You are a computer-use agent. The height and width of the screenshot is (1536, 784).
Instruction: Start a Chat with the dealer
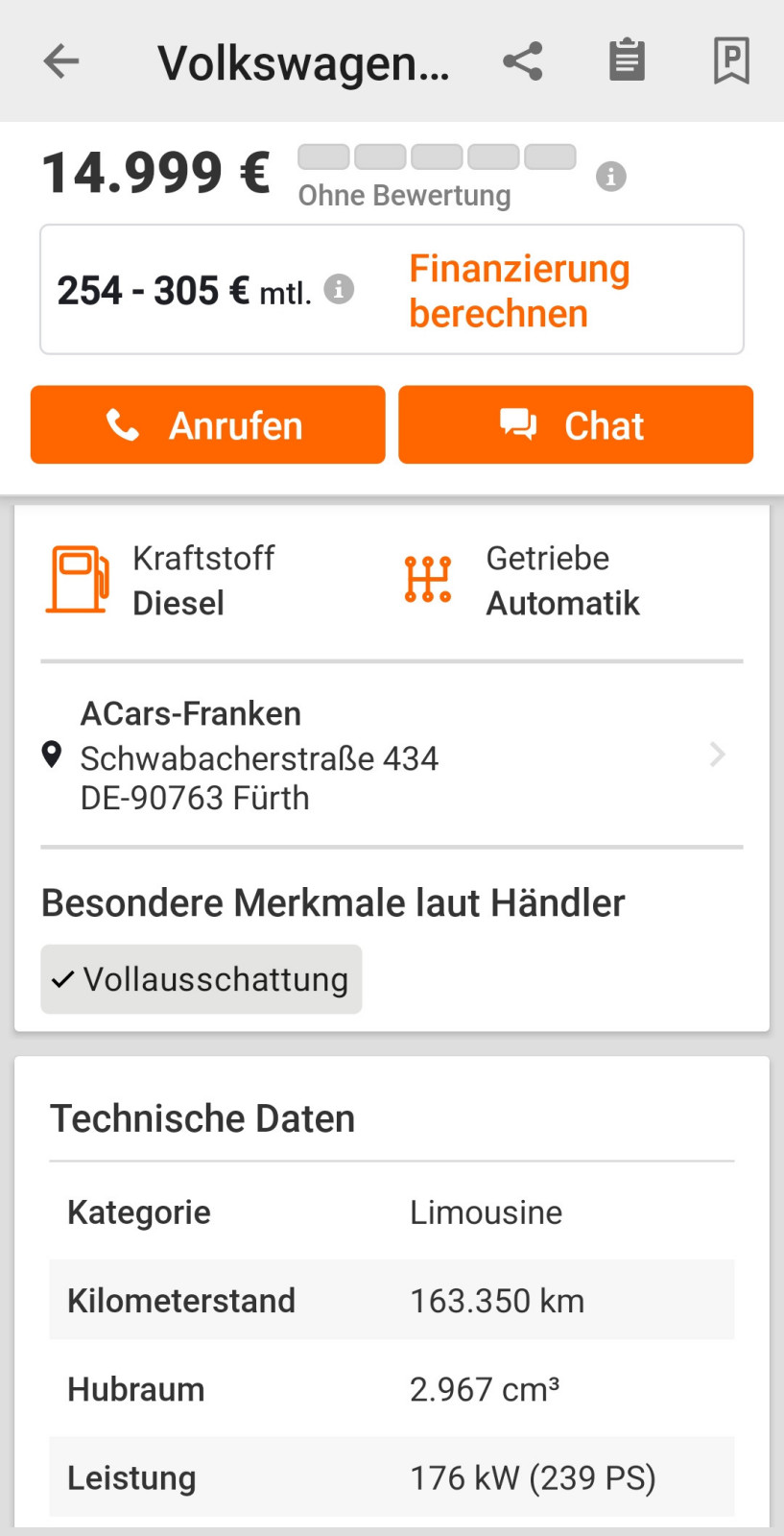[x=575, y=423]
